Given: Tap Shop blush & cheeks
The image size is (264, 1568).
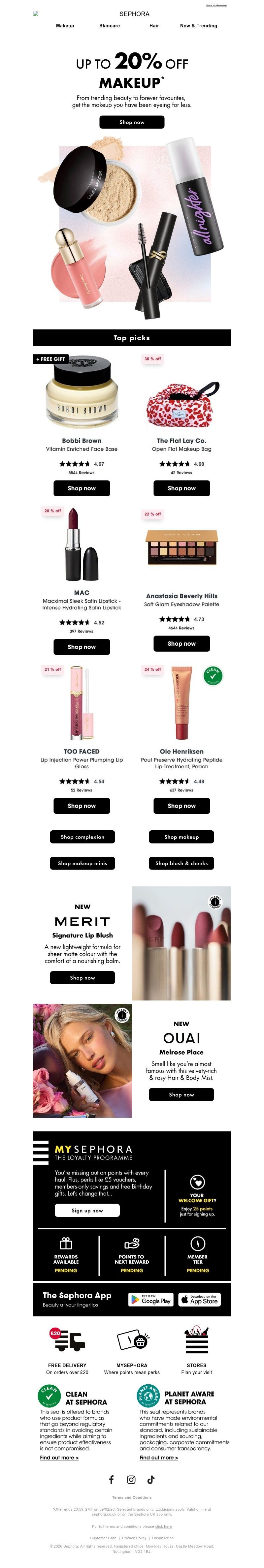Looking at the screenshot, I should point(182,863).
